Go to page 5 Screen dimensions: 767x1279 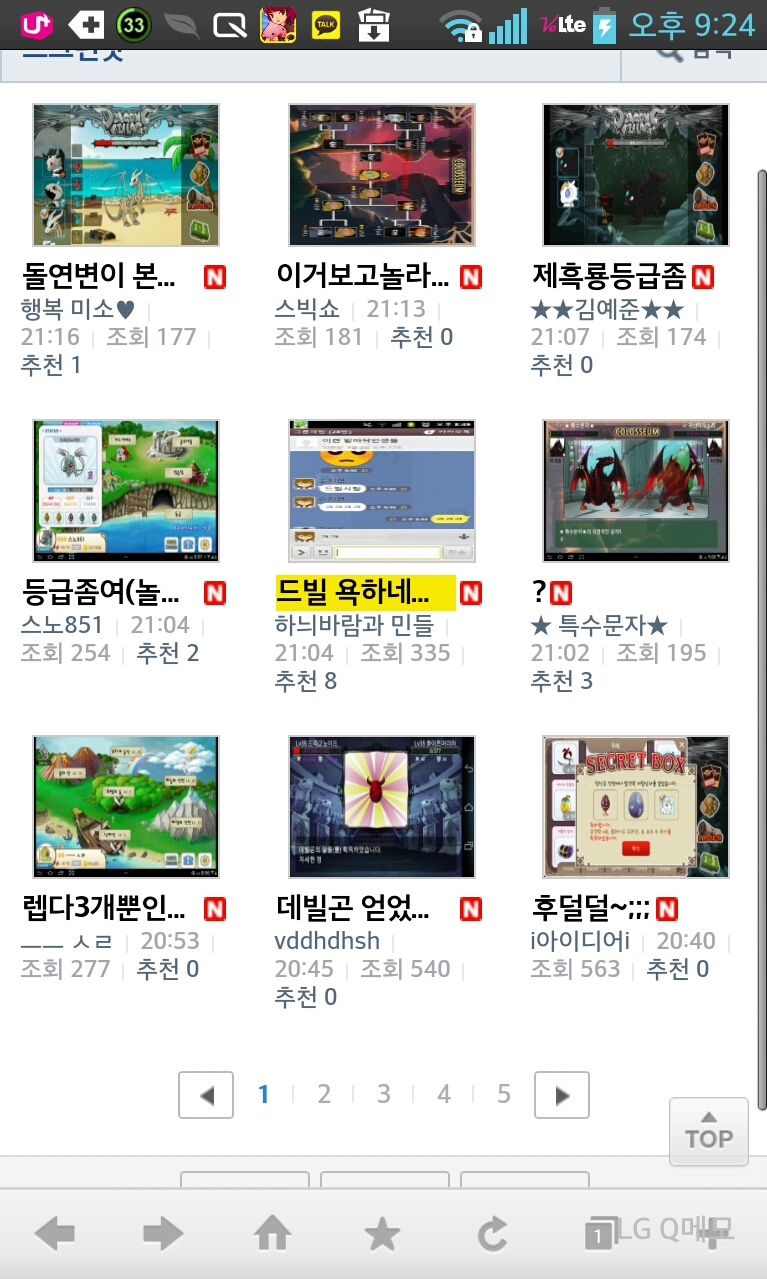[504, 1094]
